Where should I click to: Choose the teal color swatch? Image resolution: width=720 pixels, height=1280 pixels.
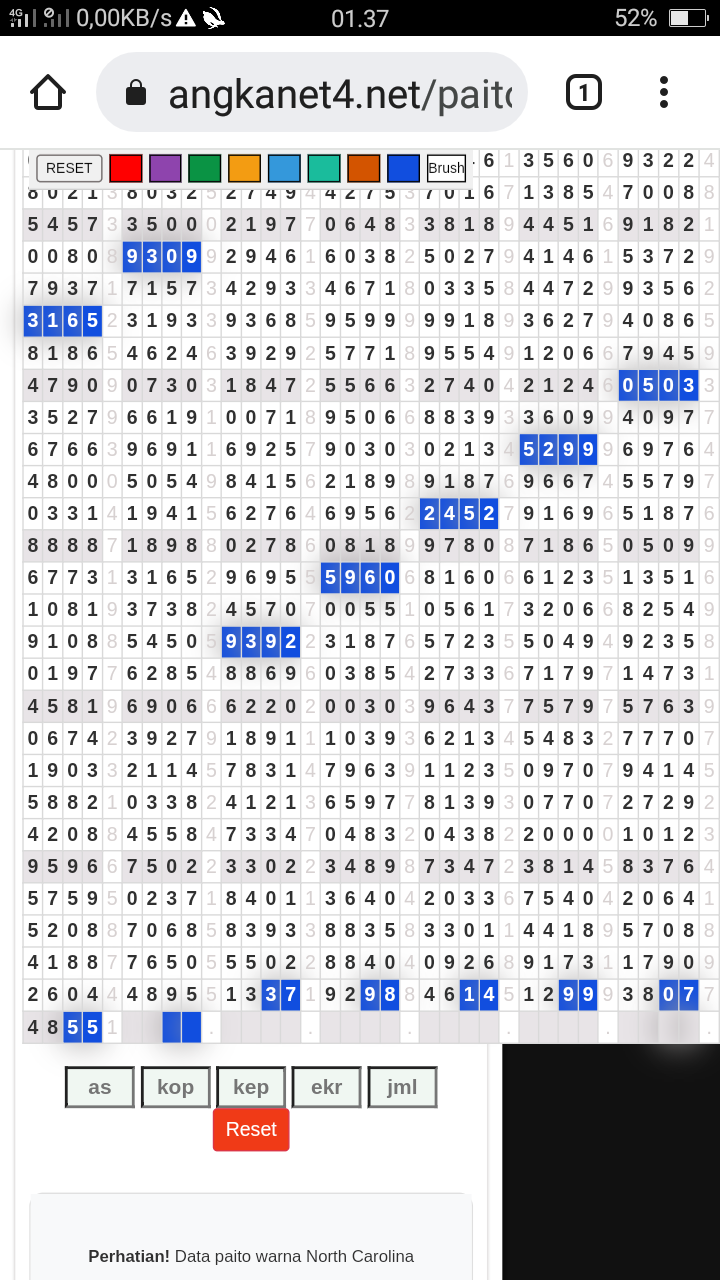[x=324, y=168]
